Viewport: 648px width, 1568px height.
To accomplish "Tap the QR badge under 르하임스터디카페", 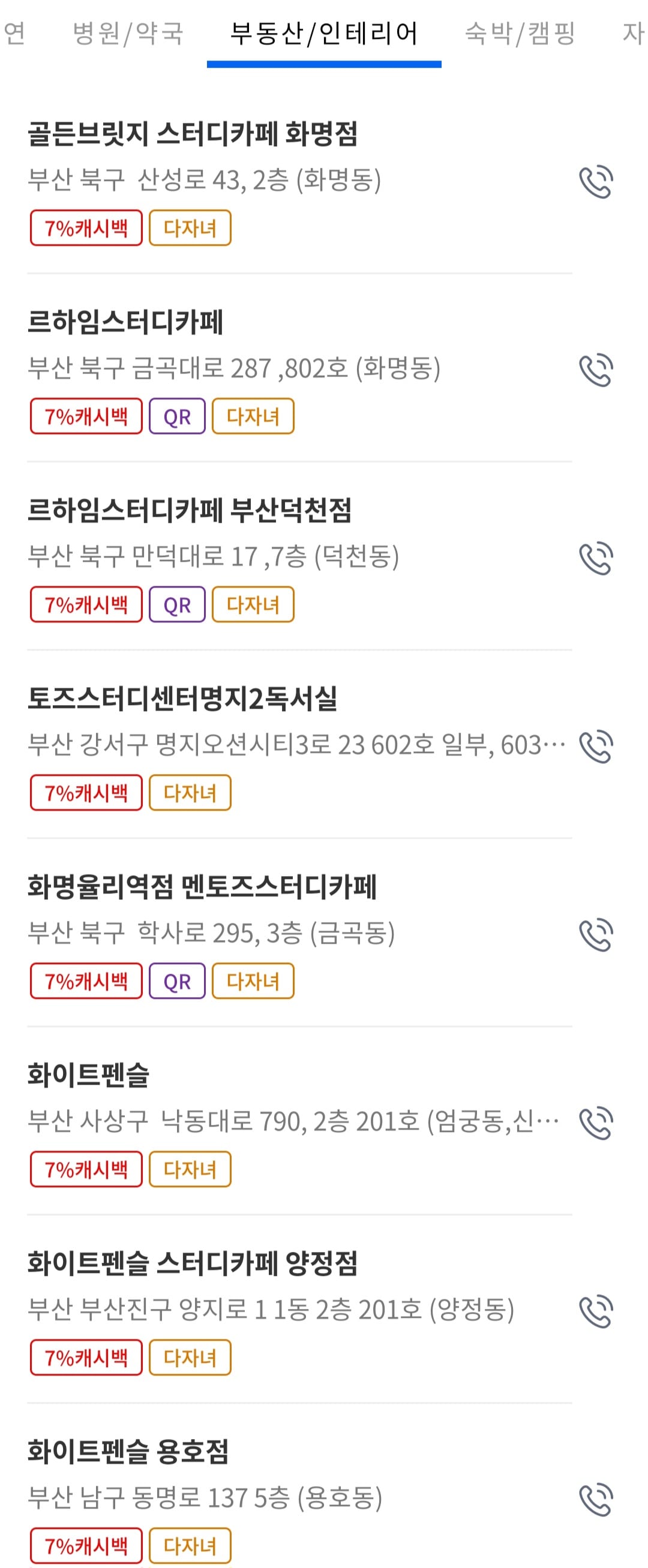I will pyautogui.click(x=177, y=417).
